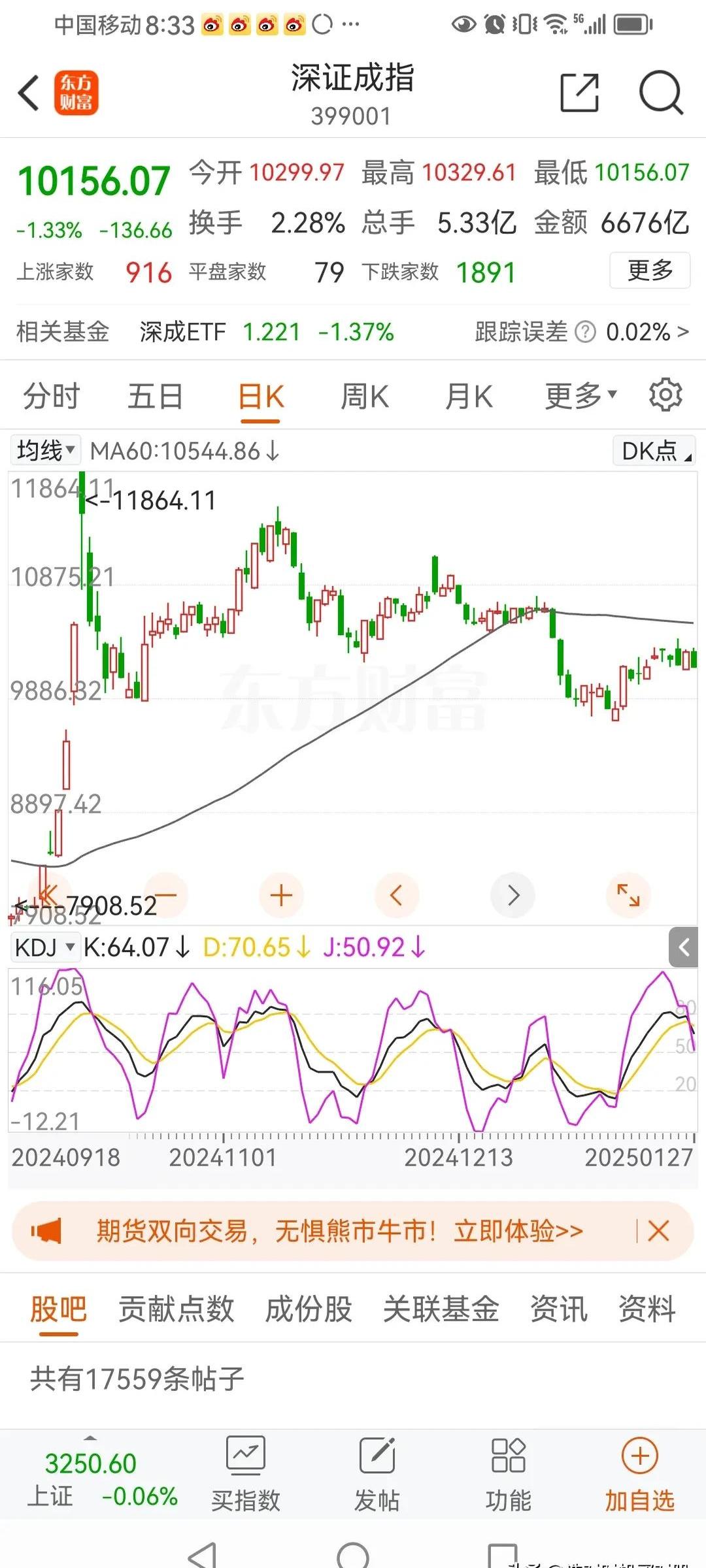Open the DK点 option
706x1568 pixels.
click(x=654, y=451)
